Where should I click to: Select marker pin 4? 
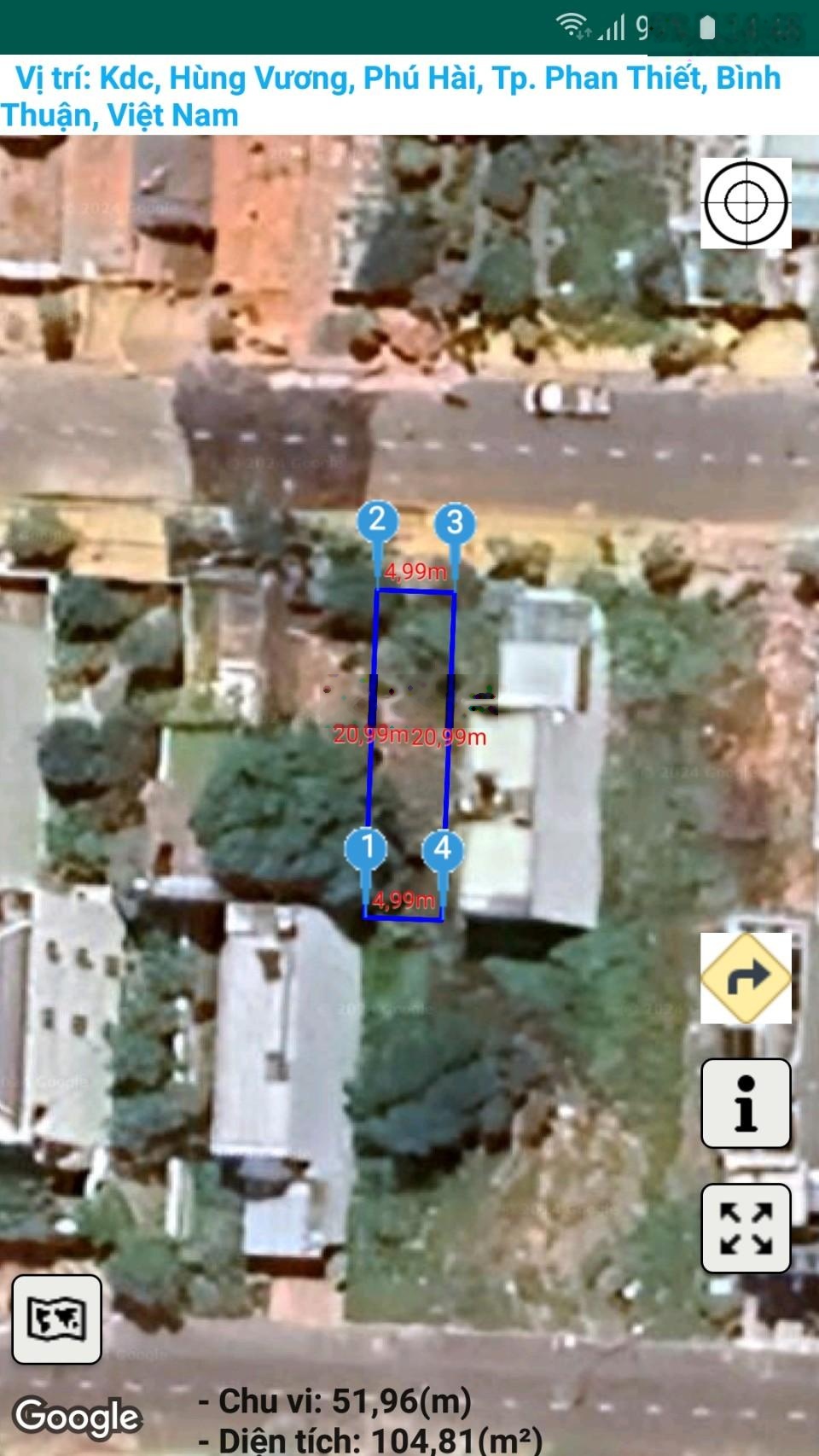443,849
